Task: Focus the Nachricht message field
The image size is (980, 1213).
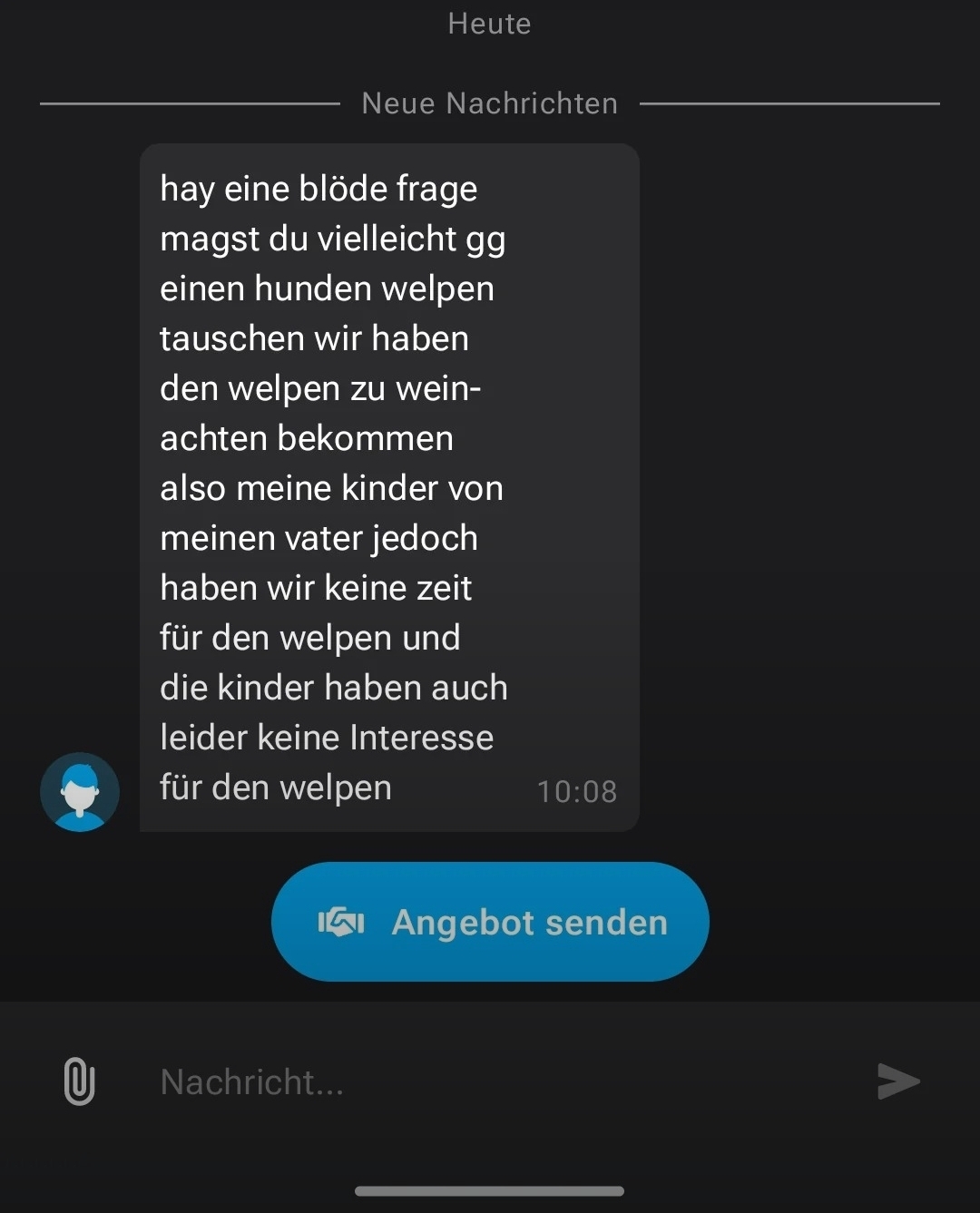Action: click(x=490, y=1081)
